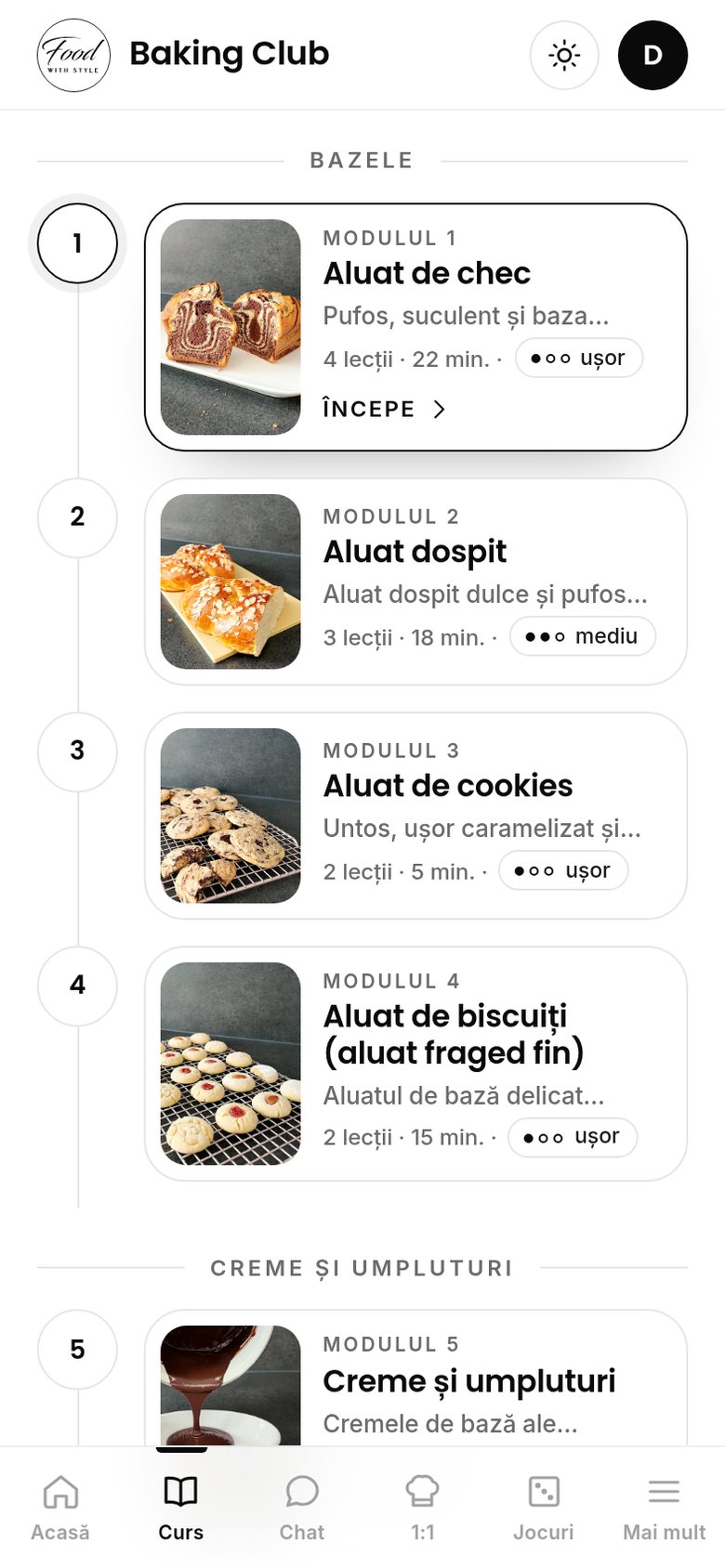Open the 1:1 tab
Viewport: 725px width, 1568px height.
(x=423, y=1508)
